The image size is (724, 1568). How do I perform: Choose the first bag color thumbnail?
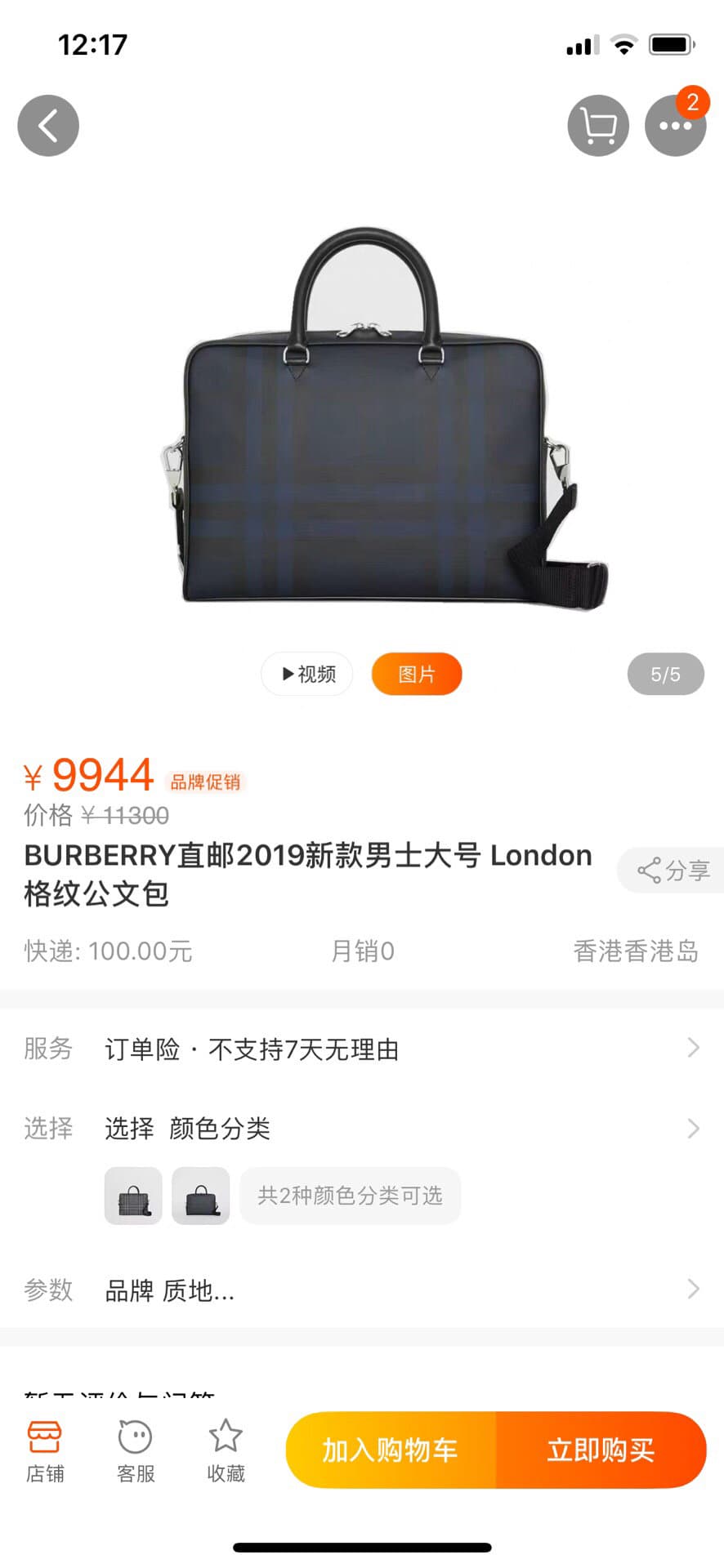[133, 1196]
